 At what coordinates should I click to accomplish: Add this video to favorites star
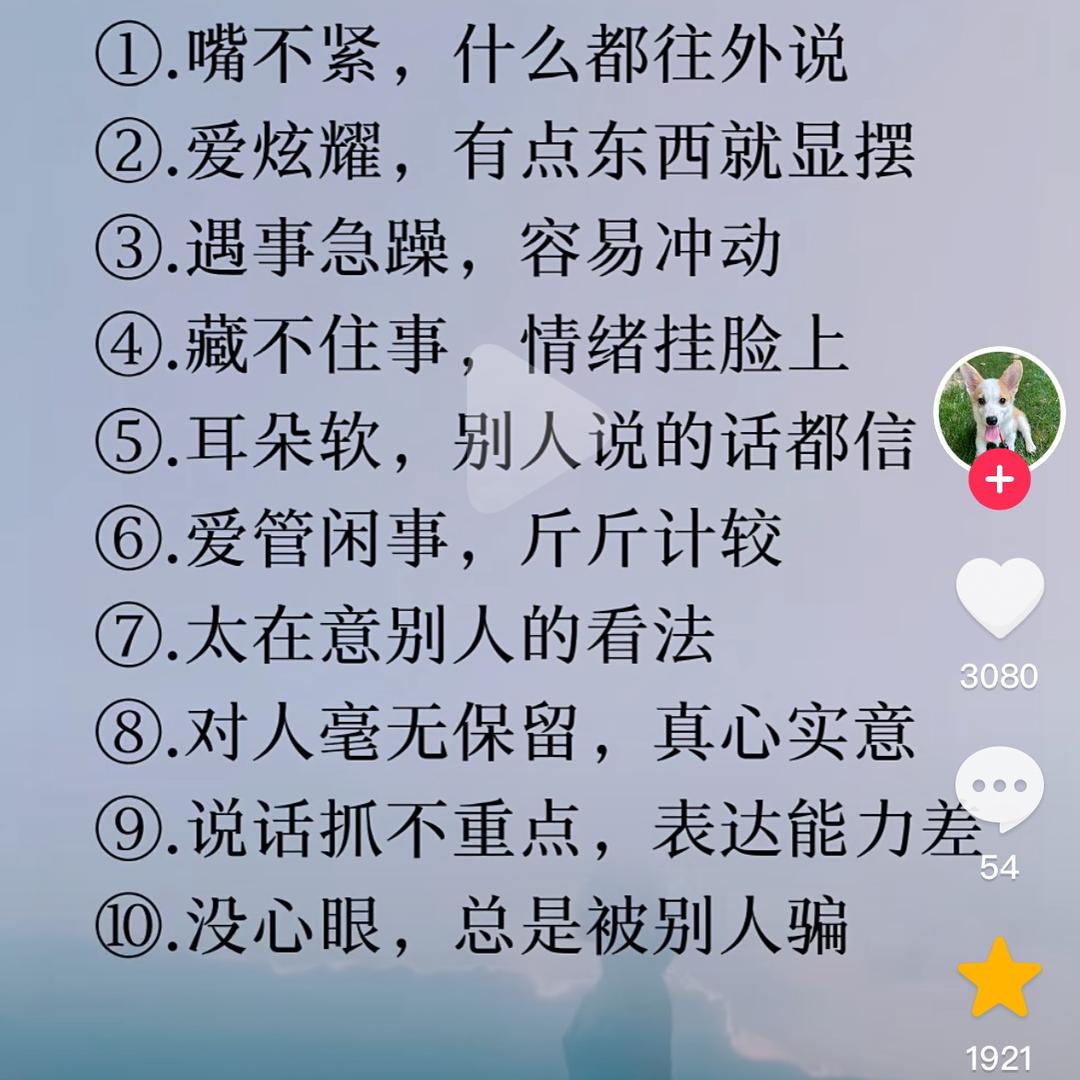point(999,978)
